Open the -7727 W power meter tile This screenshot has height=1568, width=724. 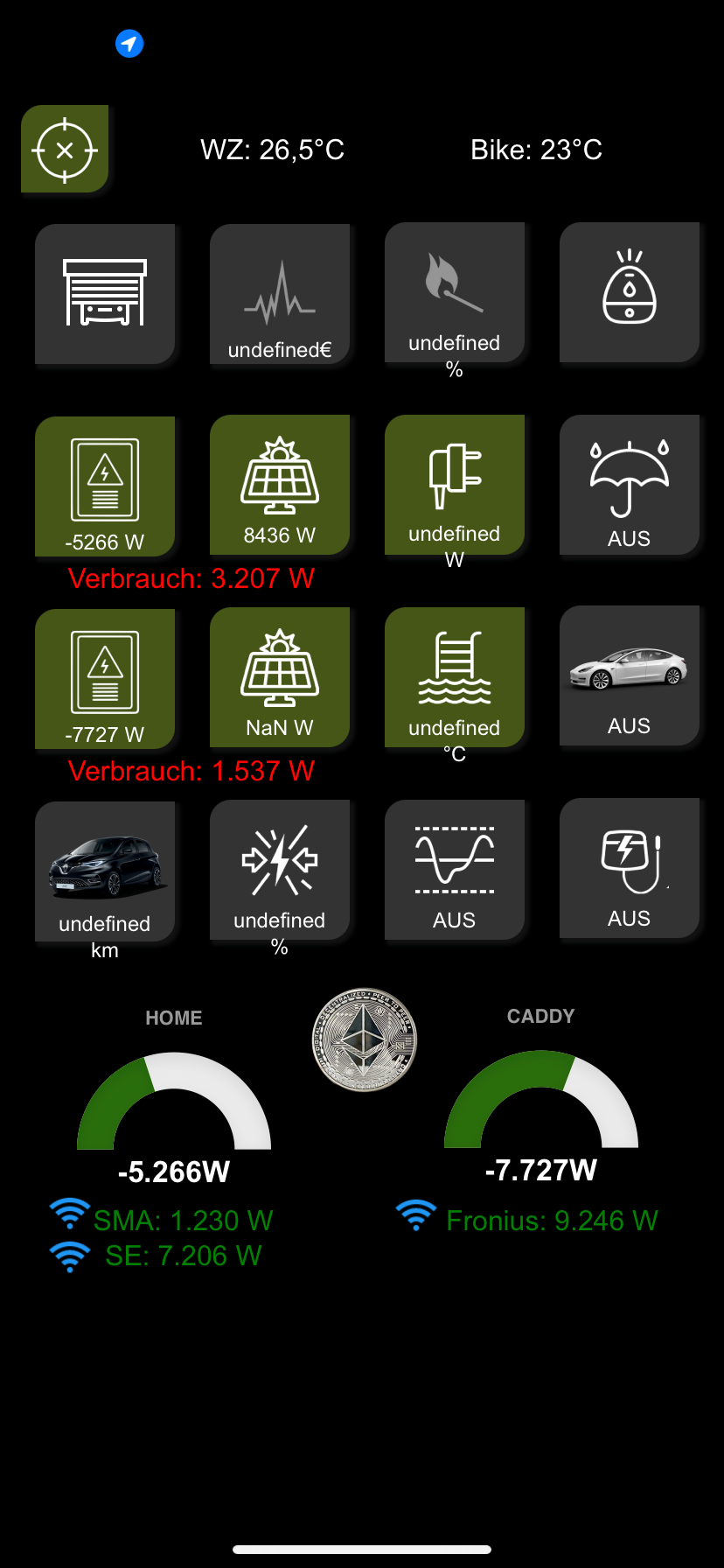[105, 678]
